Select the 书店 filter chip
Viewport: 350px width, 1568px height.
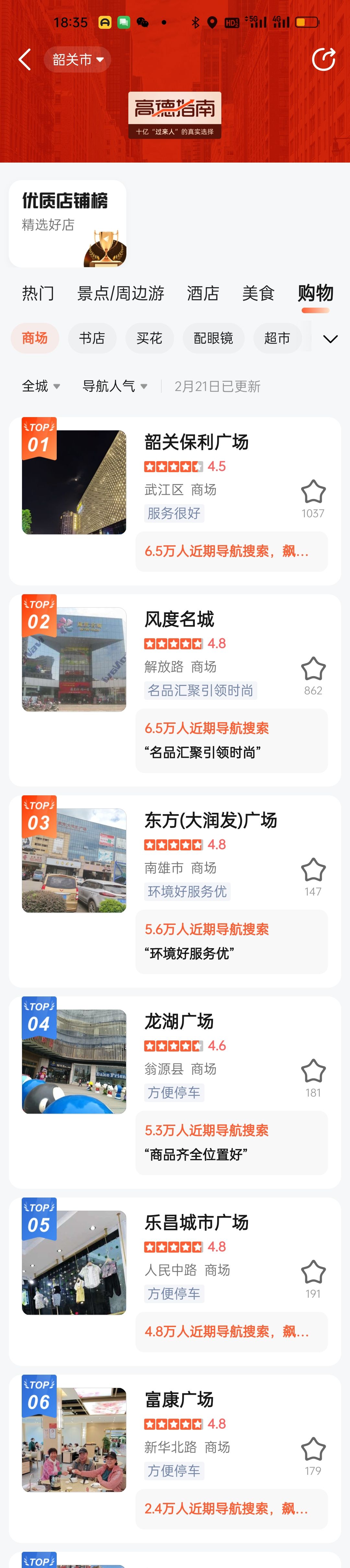[92, 338]
